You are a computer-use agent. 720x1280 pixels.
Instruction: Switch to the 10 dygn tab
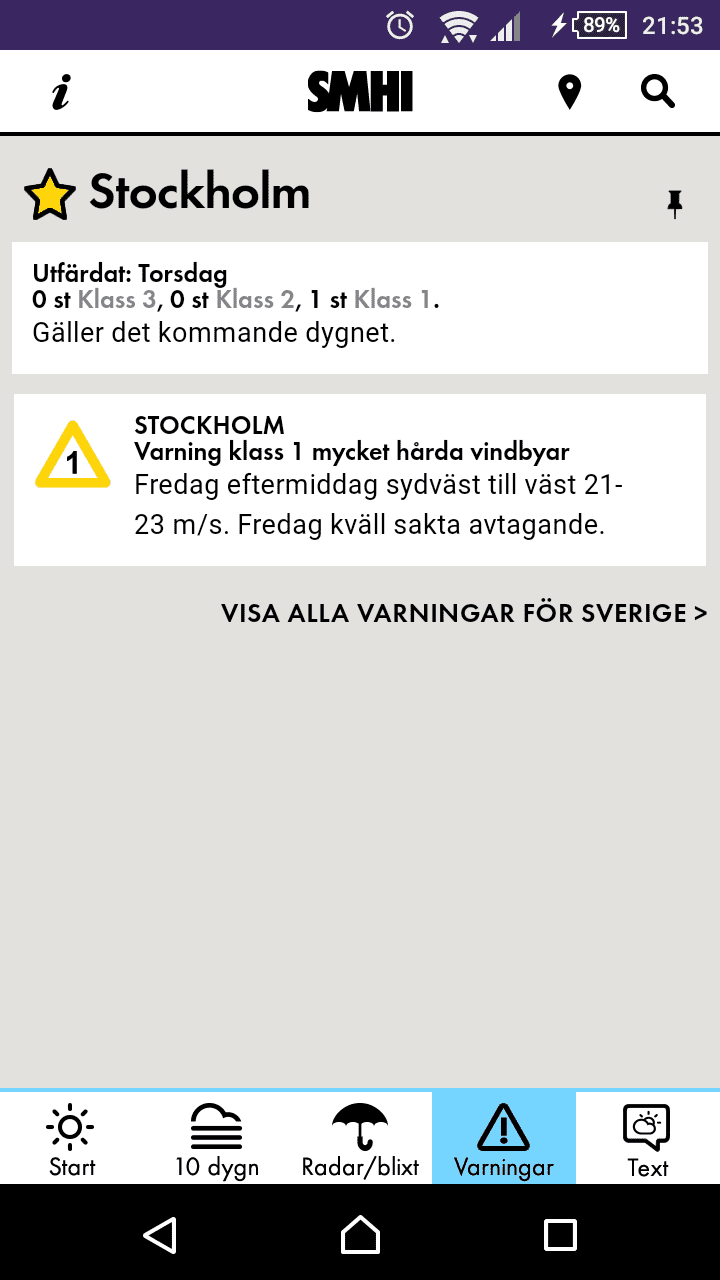(x=216, y=1138)
